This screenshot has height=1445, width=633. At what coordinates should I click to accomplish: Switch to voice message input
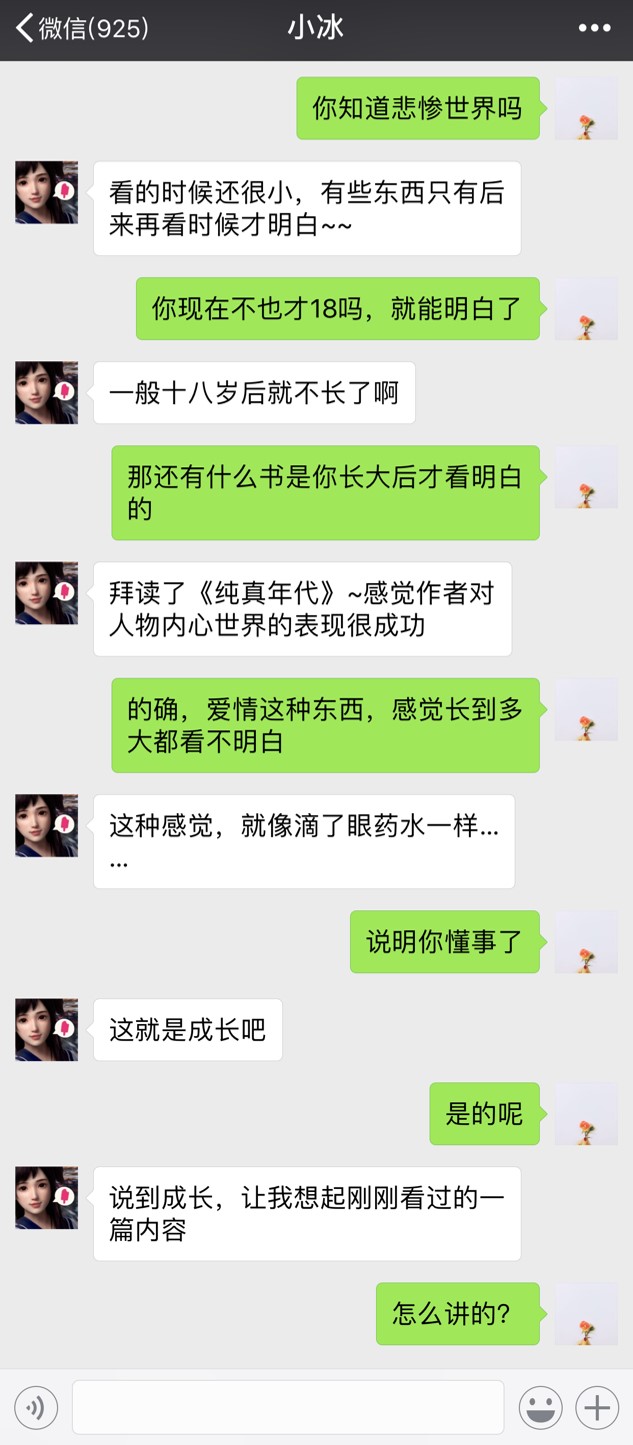click(36, 1408)
